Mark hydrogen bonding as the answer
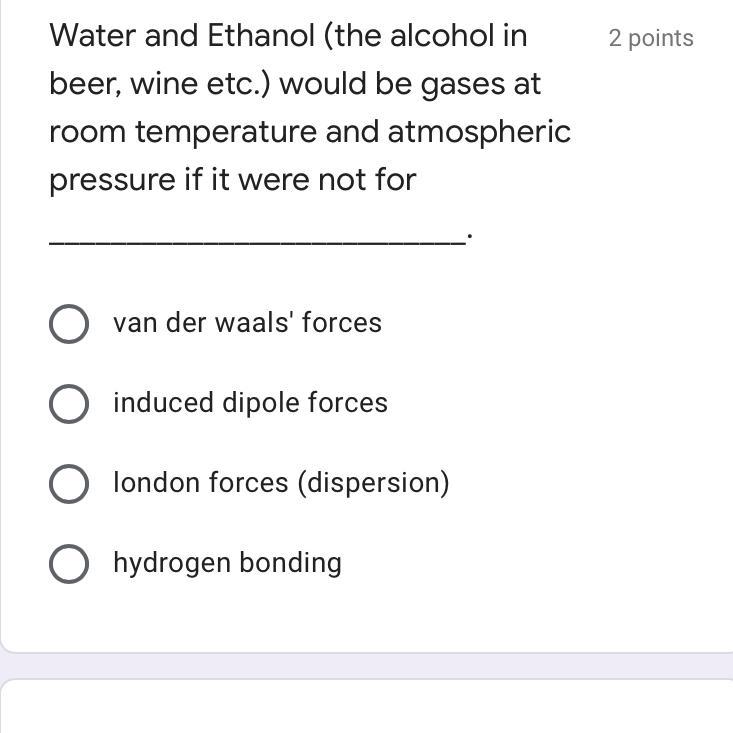Image resolution: width=733 pixels, height=733 pixels. coord(68,564)
